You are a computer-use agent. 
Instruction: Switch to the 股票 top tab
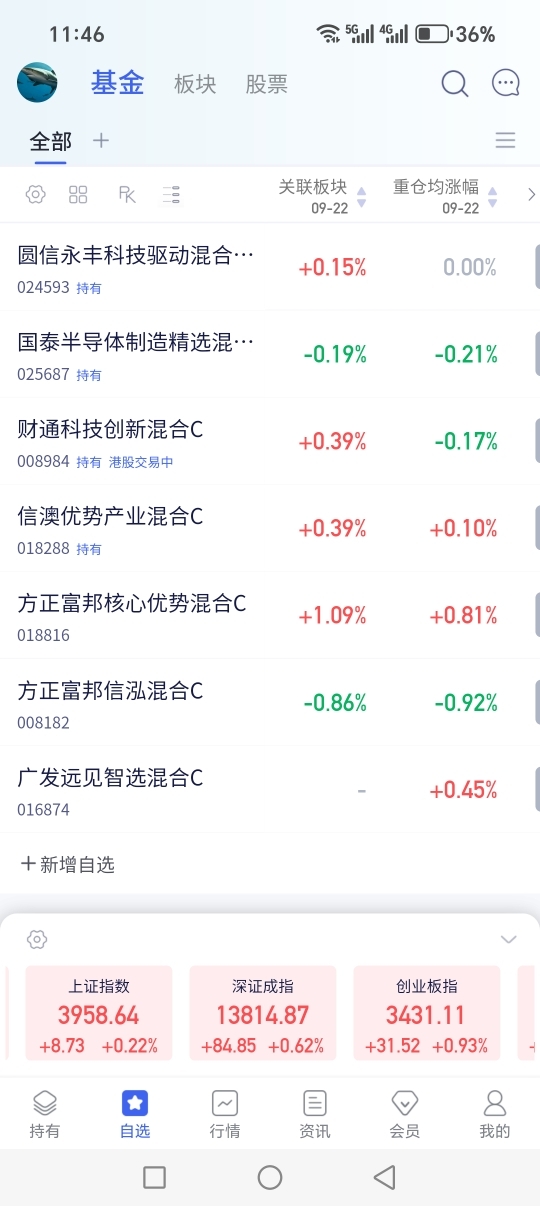click(267, 84)
